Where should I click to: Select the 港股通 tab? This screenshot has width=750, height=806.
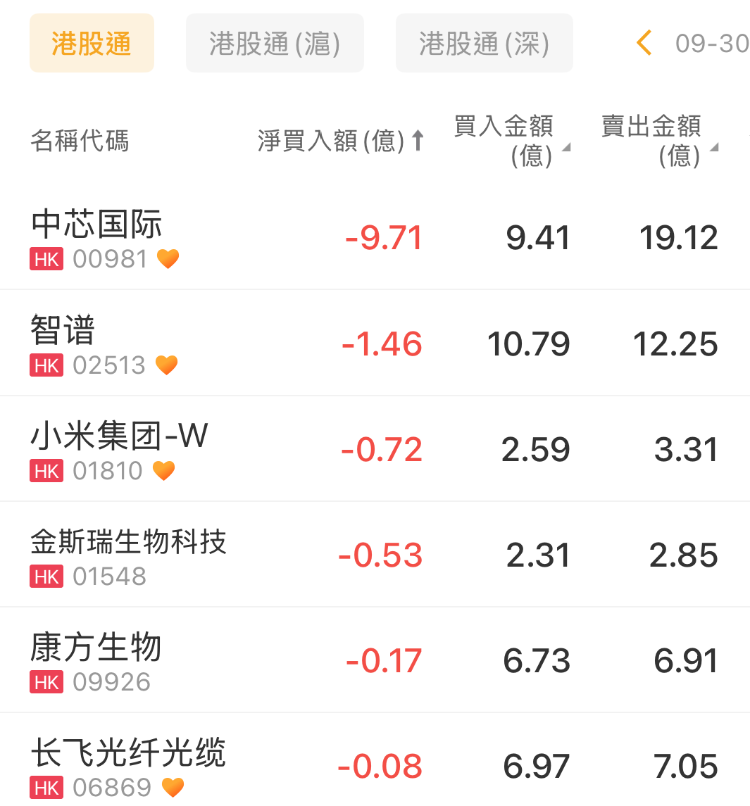click(92, 43)
